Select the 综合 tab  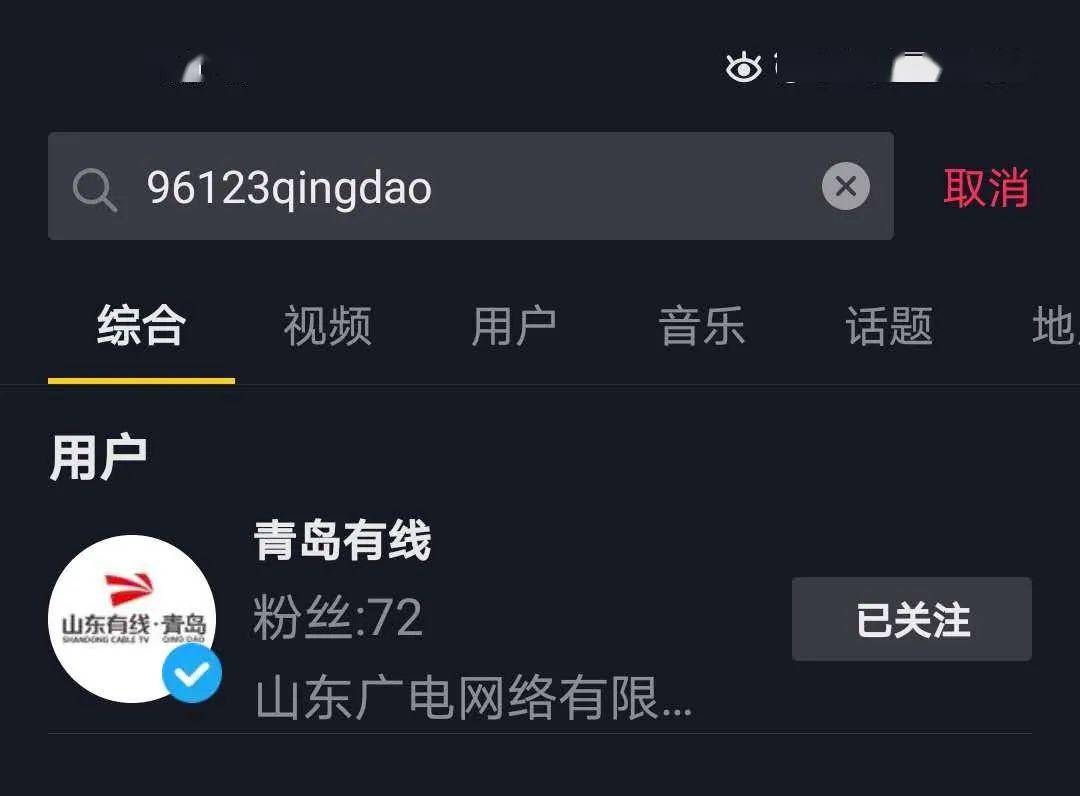(x=141, y=326)
